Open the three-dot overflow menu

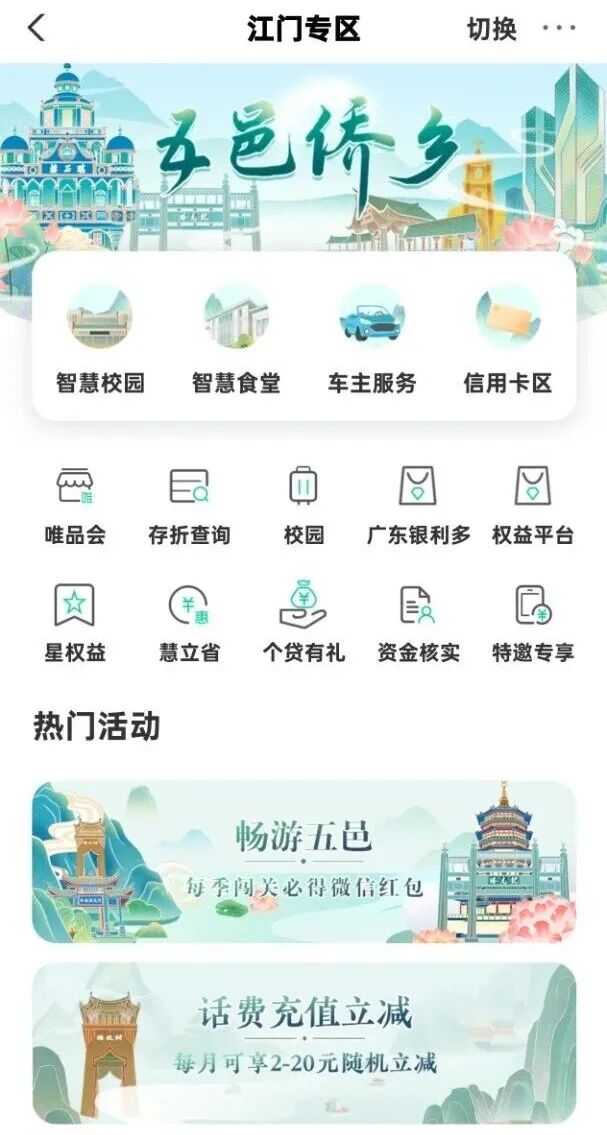click(559, 29)
